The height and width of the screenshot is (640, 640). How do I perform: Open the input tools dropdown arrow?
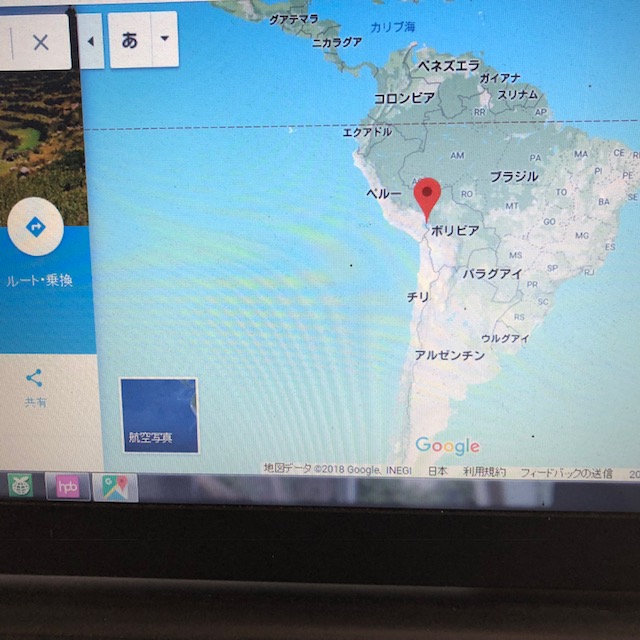pos(164,40)
